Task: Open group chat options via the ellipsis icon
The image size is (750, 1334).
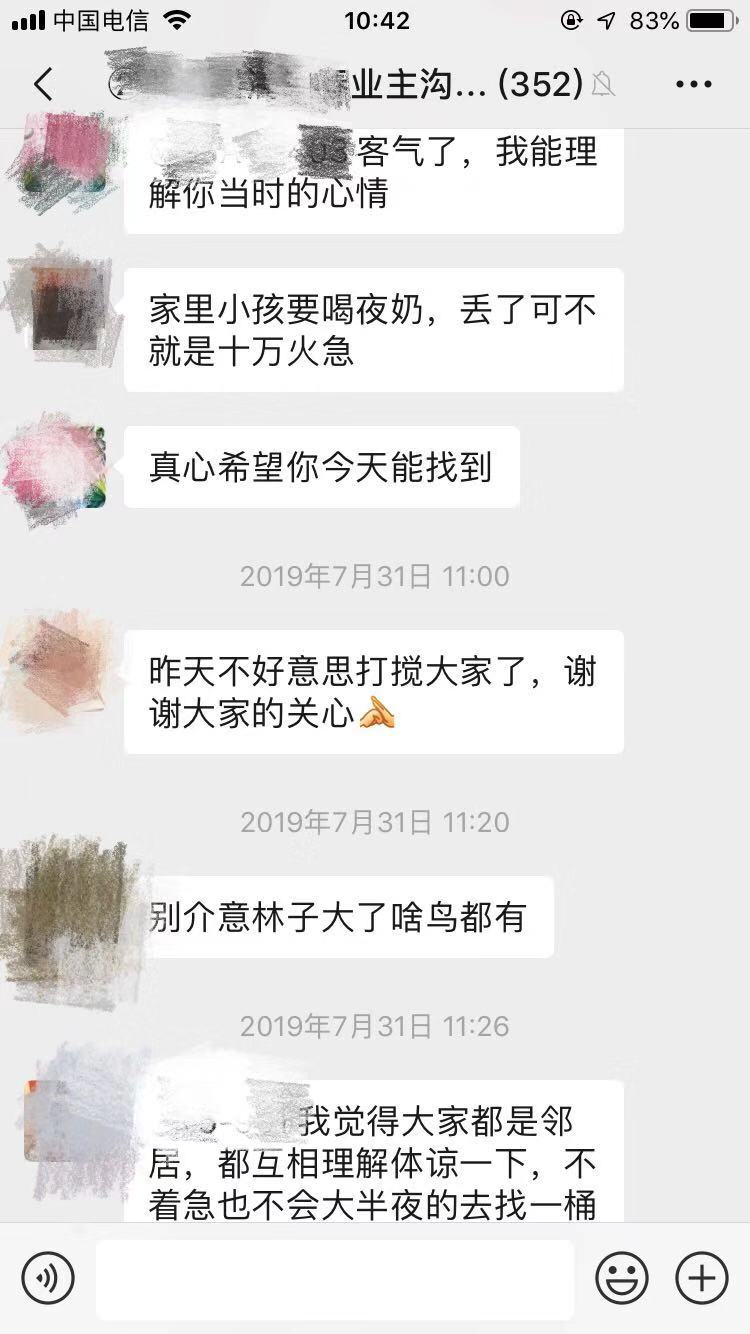Action: point(692,85)
